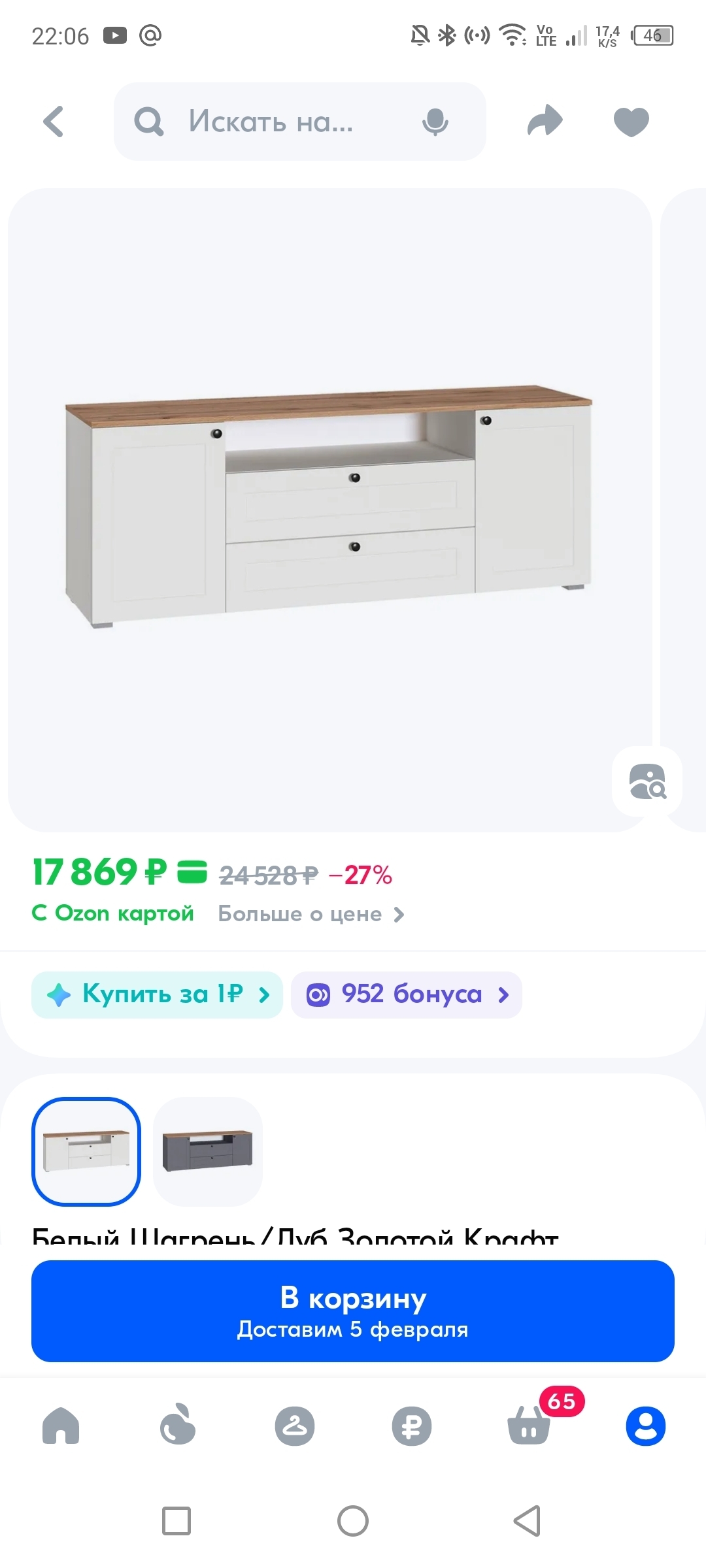Go back to the previous page

(x=54, y=122)
